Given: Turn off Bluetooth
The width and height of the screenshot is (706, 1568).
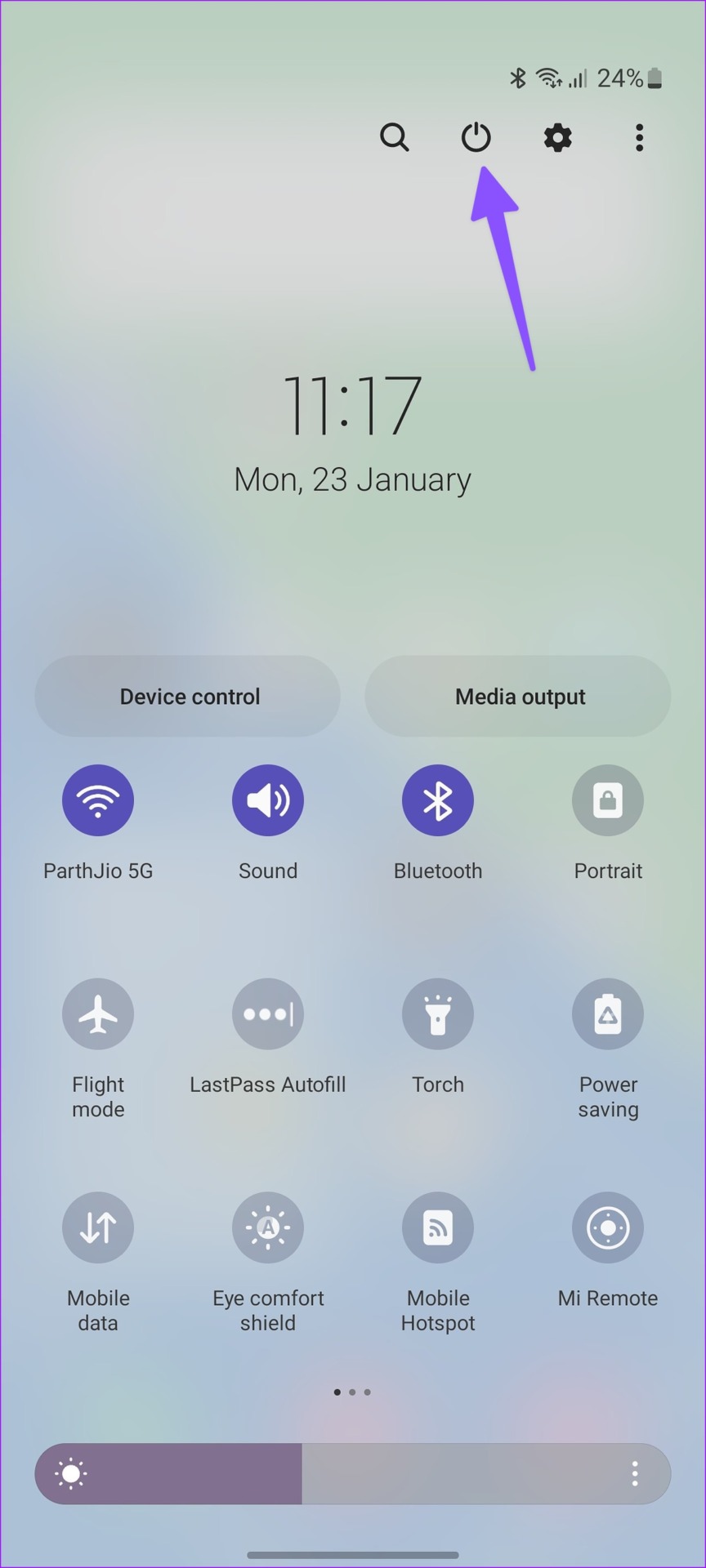Looking at the screenshot, I should pos(438,800).
